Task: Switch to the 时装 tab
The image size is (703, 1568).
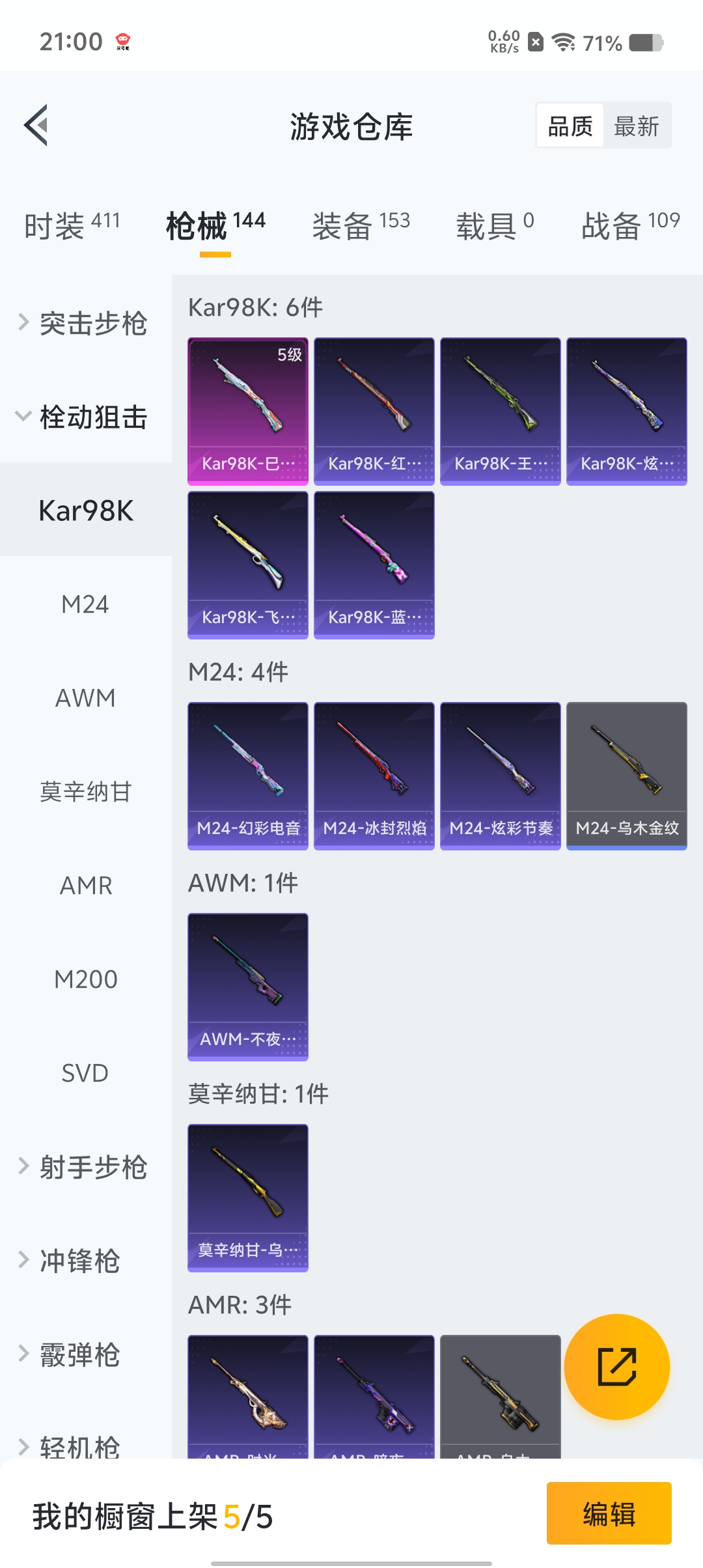Action: tap(72, 226)
